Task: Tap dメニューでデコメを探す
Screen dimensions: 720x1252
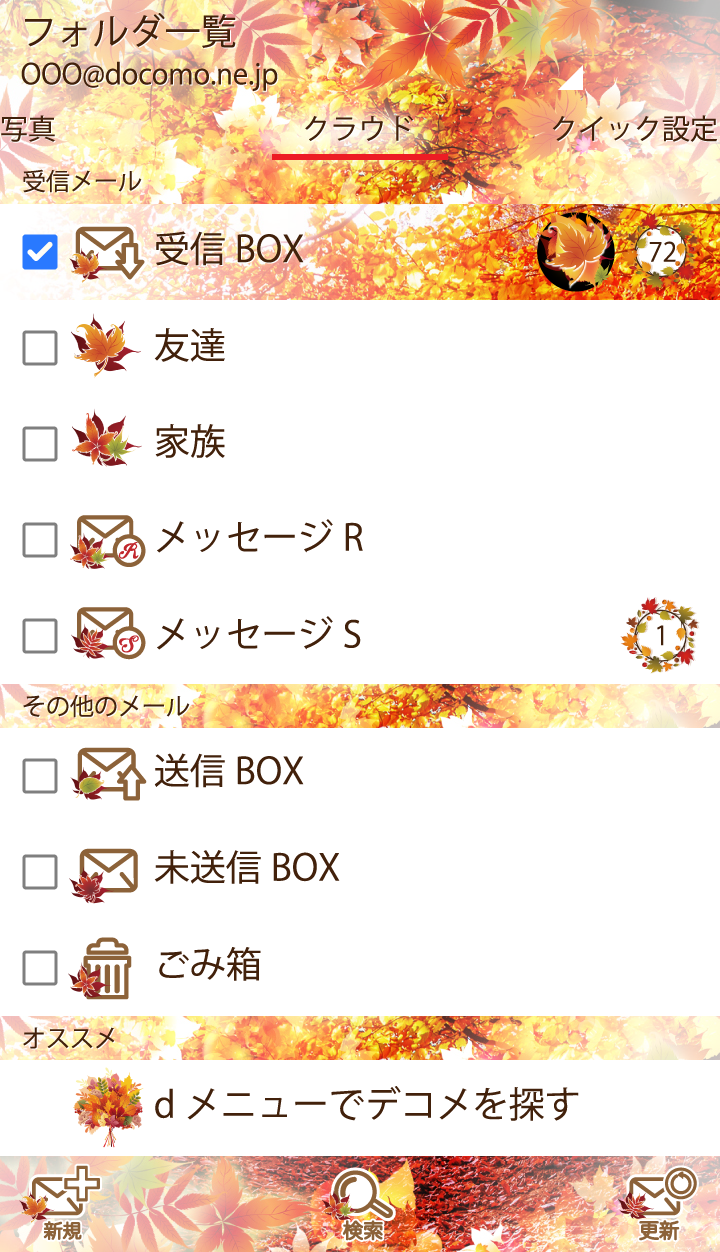Action: 366,1105
